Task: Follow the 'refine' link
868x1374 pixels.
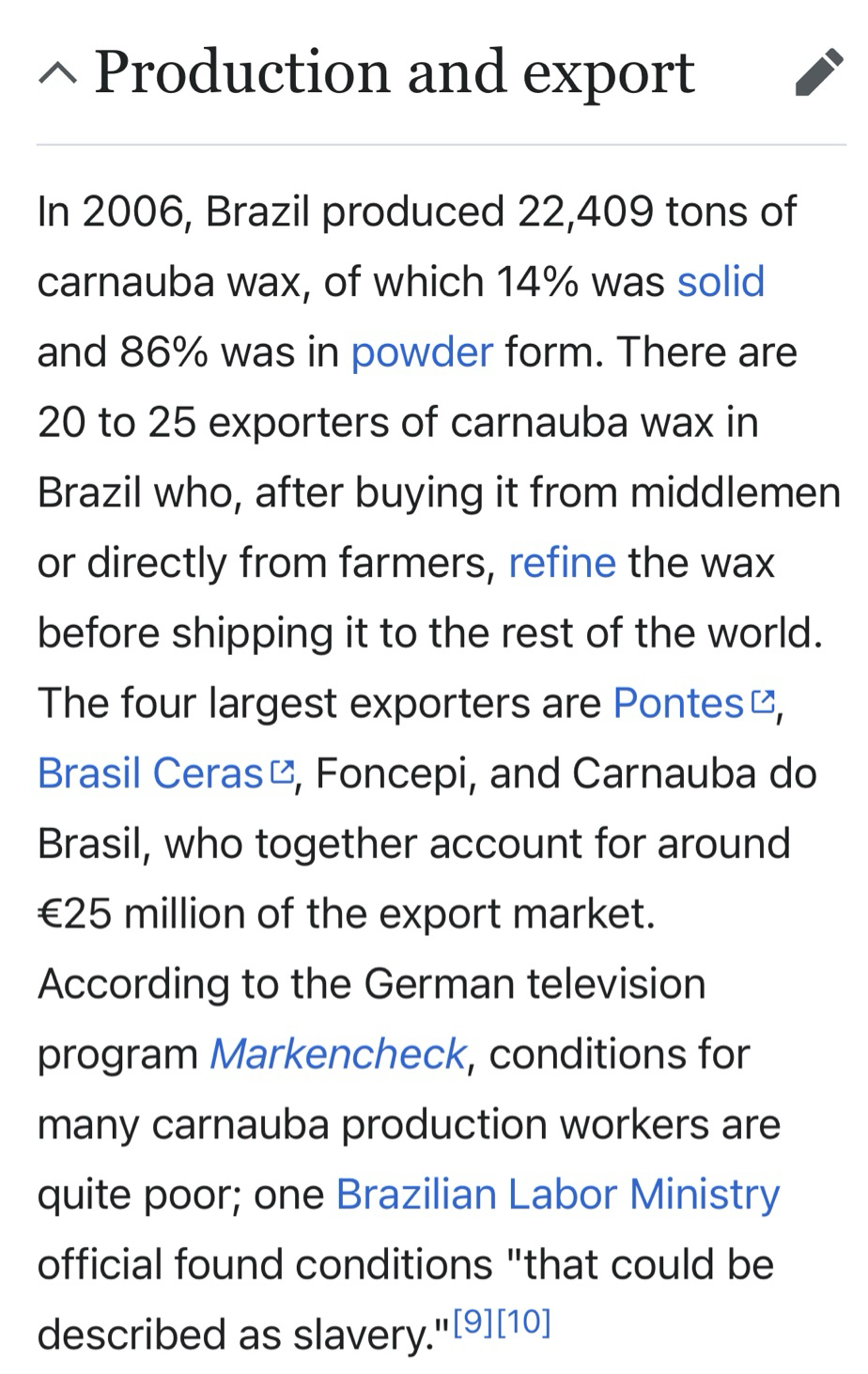Action: [562, 563]
